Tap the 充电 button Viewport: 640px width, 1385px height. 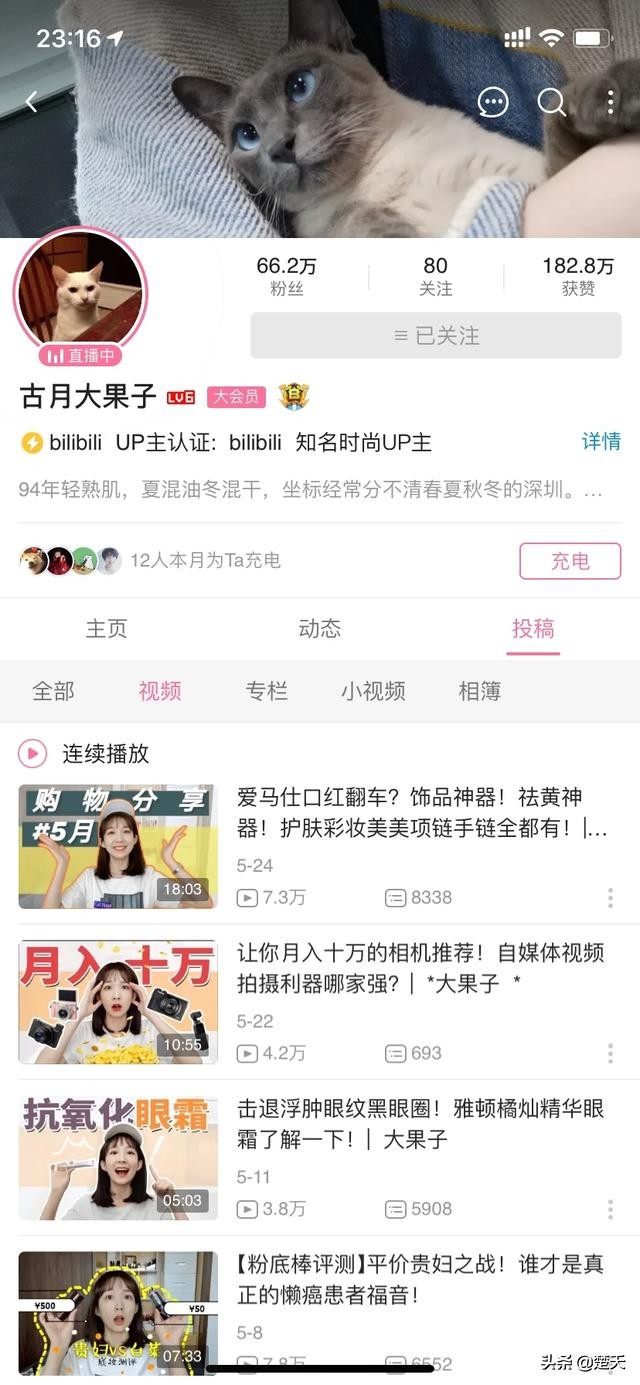coord(570,561)
